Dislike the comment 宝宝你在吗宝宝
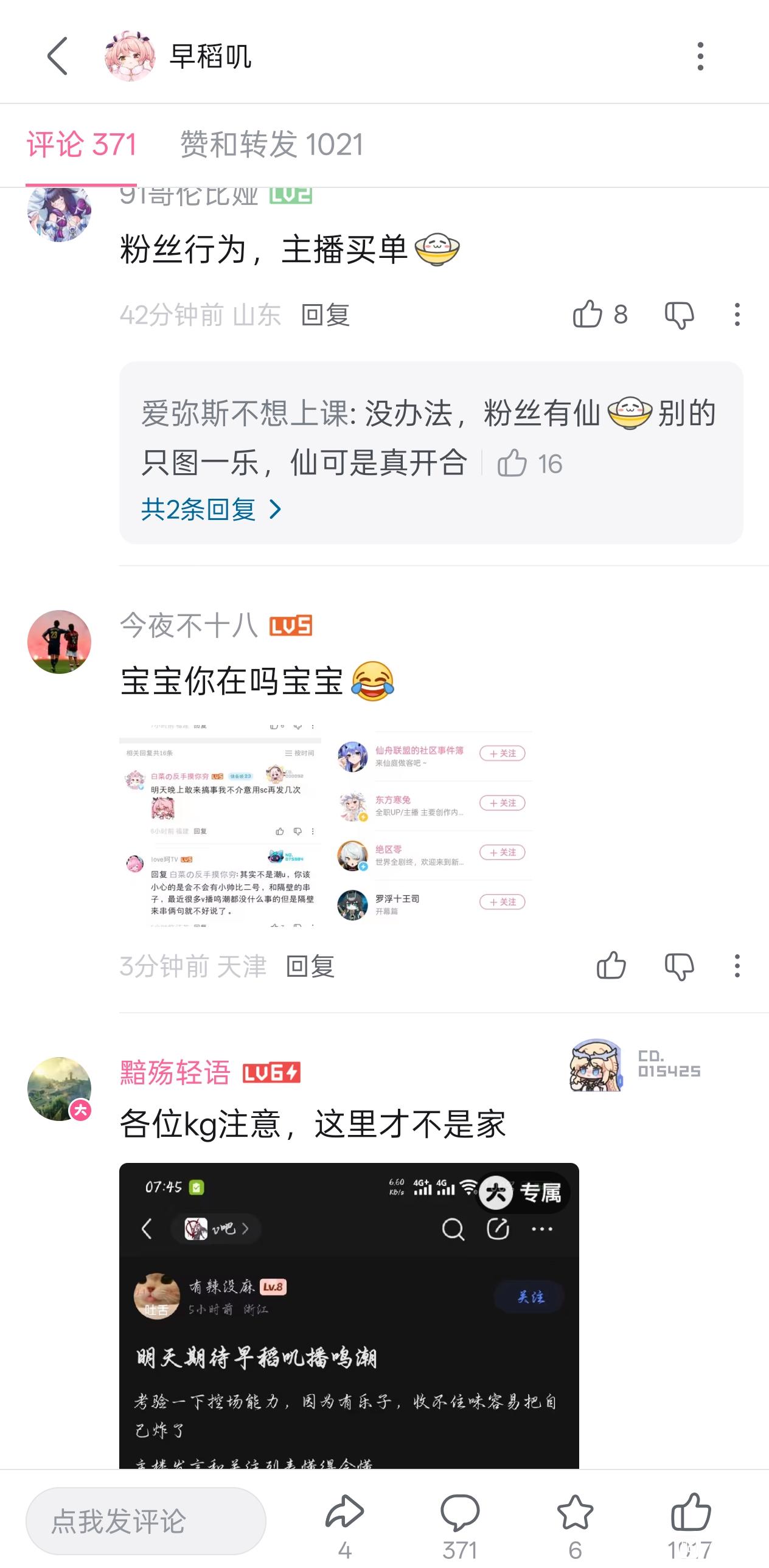The image size is (769, 1568). click(679, 965)
